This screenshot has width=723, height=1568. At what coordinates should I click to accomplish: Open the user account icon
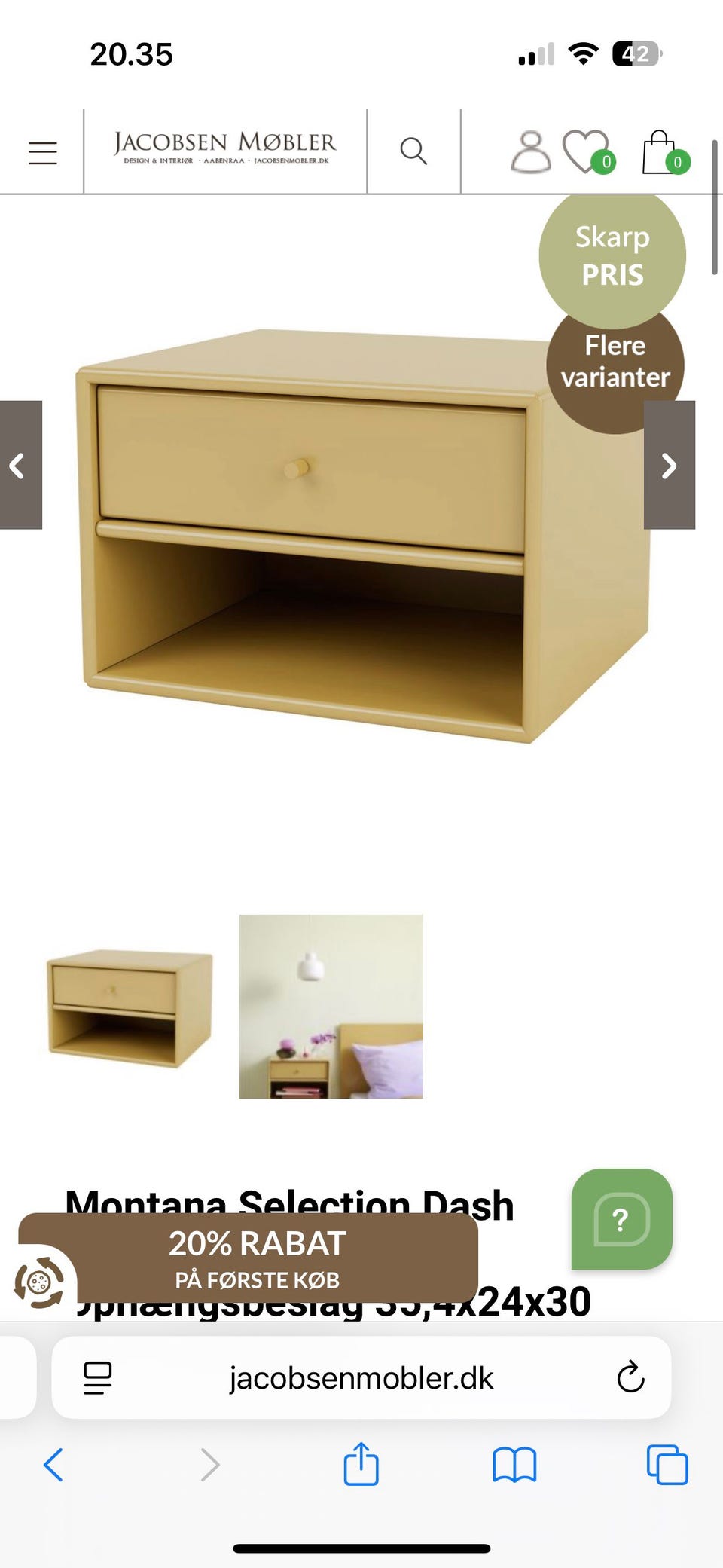click(530, 151)
